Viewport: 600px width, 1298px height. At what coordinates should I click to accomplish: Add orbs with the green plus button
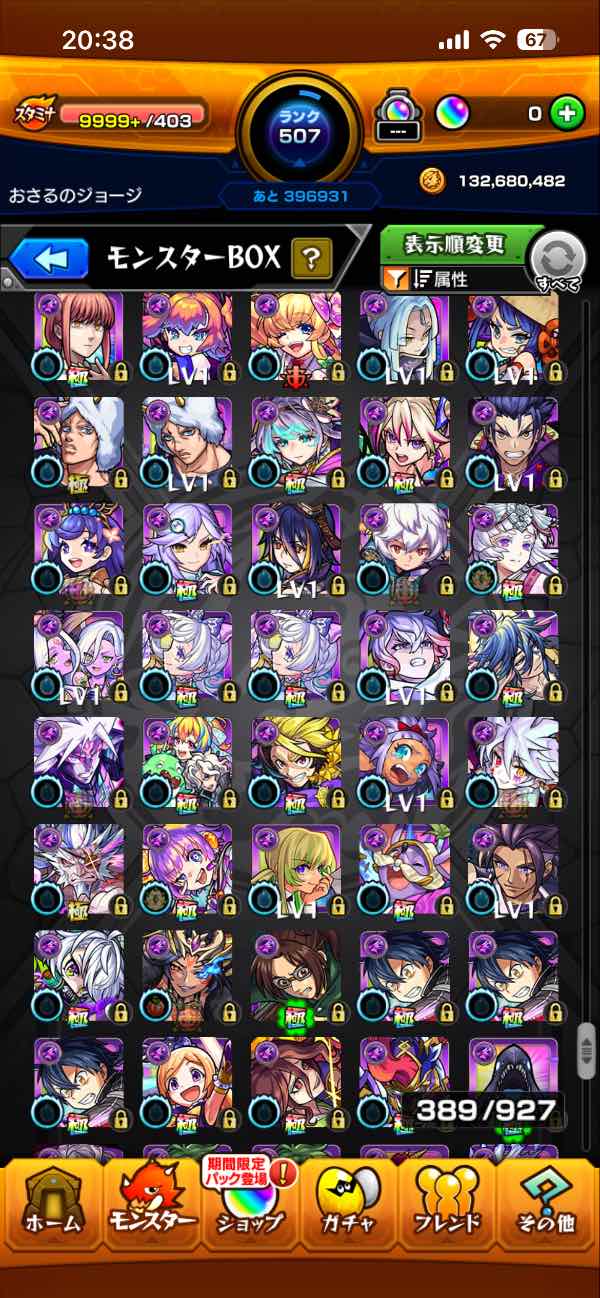[x=566, y=113]
